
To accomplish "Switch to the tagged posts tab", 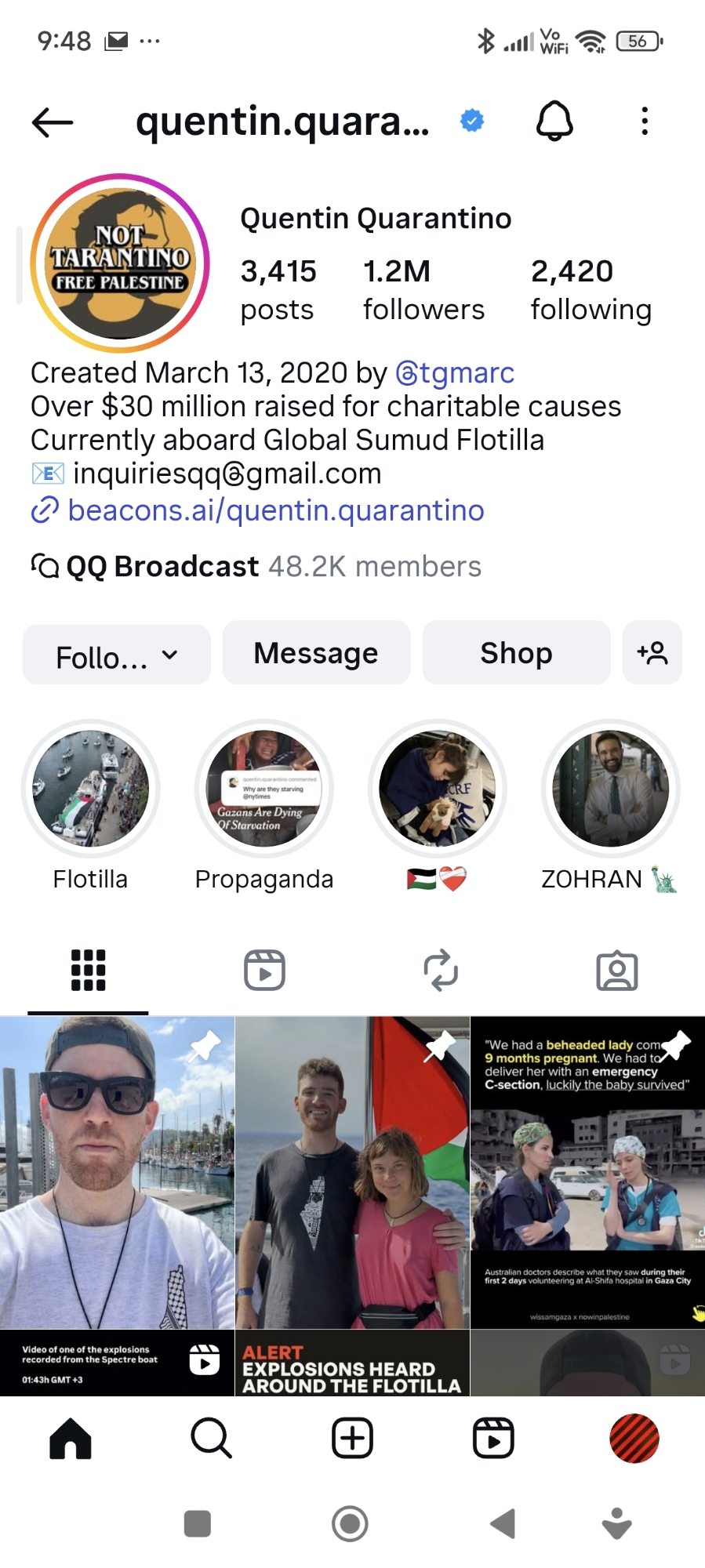I will pos(616,971).
